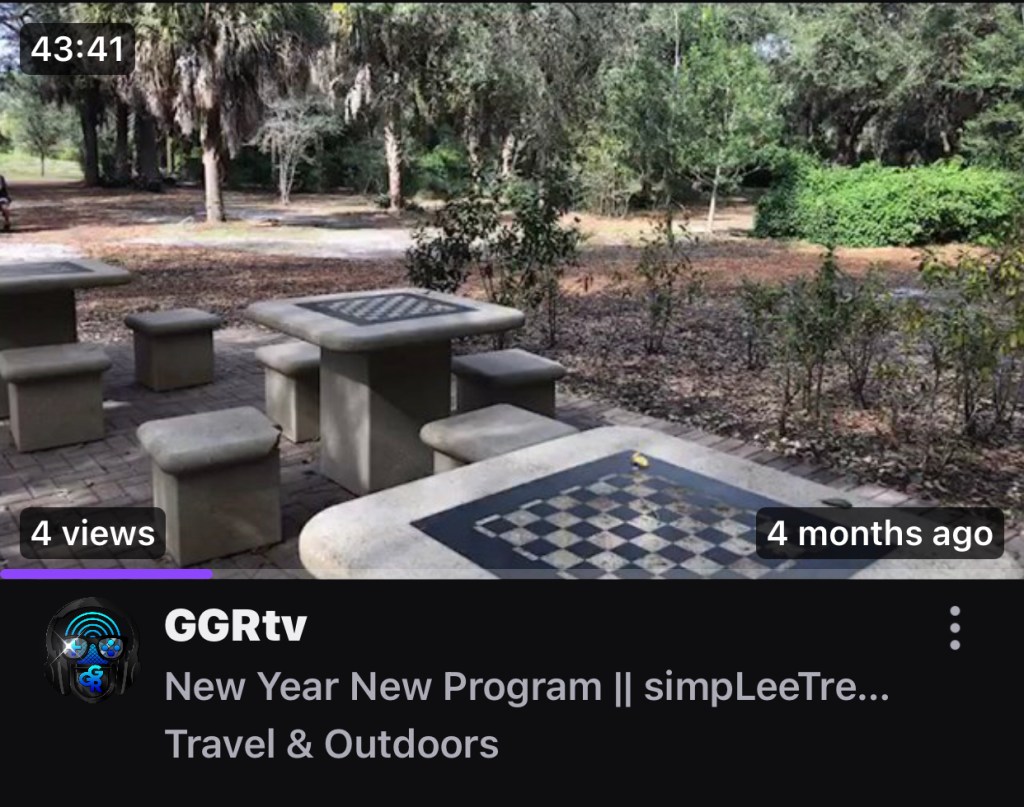This screenshot has height=807, width=1024.
Task: Open the video's three-dot options menu
Action: pos(954,628)
